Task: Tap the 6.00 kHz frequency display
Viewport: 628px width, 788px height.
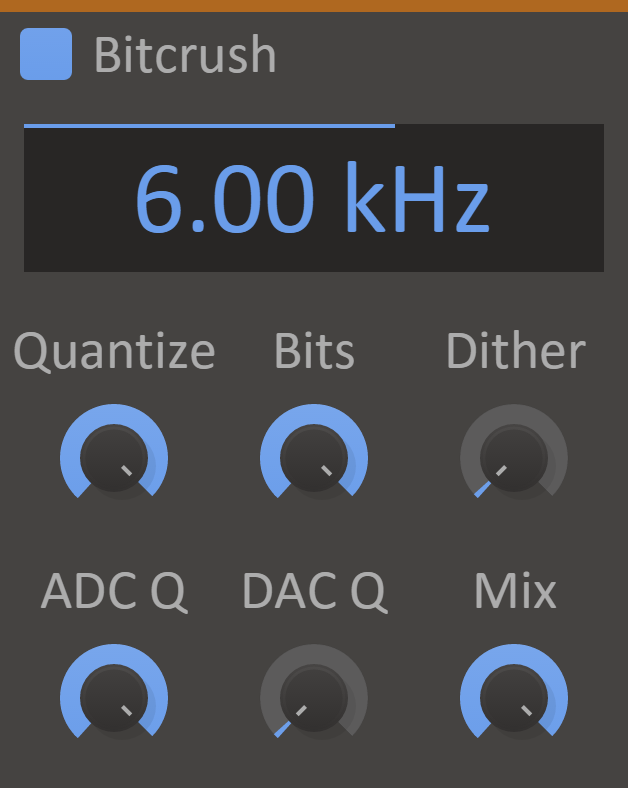Action: pyautogui.click(x=313, y=199)
